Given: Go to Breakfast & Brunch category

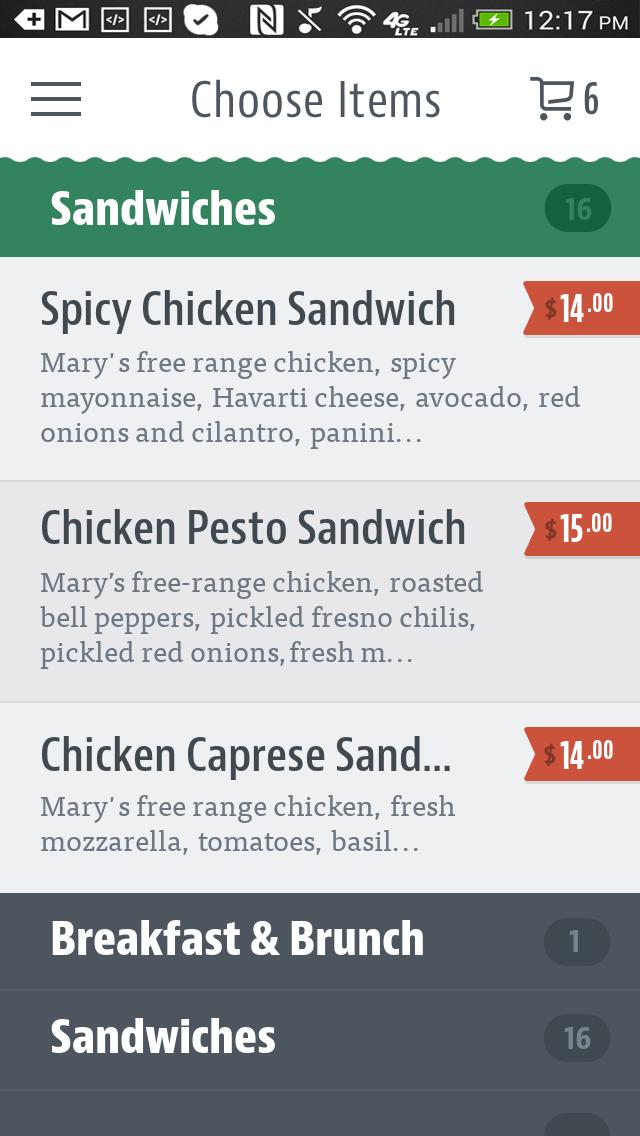Looking at the screenshot, I should click(320, 941).
